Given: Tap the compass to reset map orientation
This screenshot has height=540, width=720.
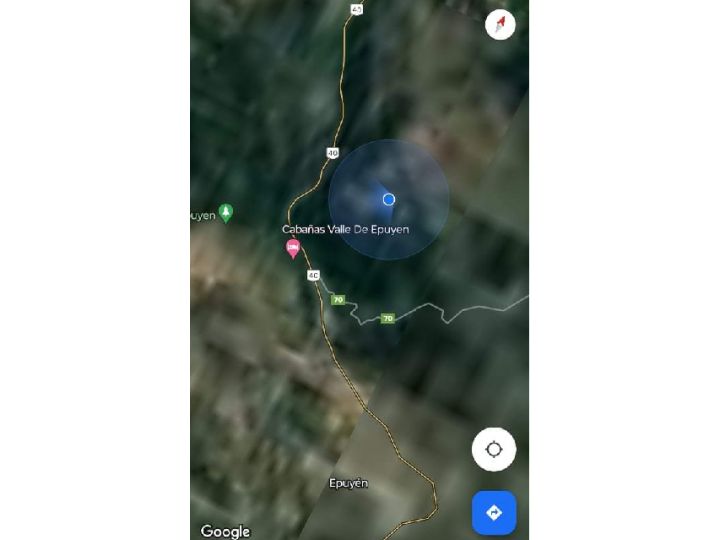Looking at the screenshot, I should [500, 25].
